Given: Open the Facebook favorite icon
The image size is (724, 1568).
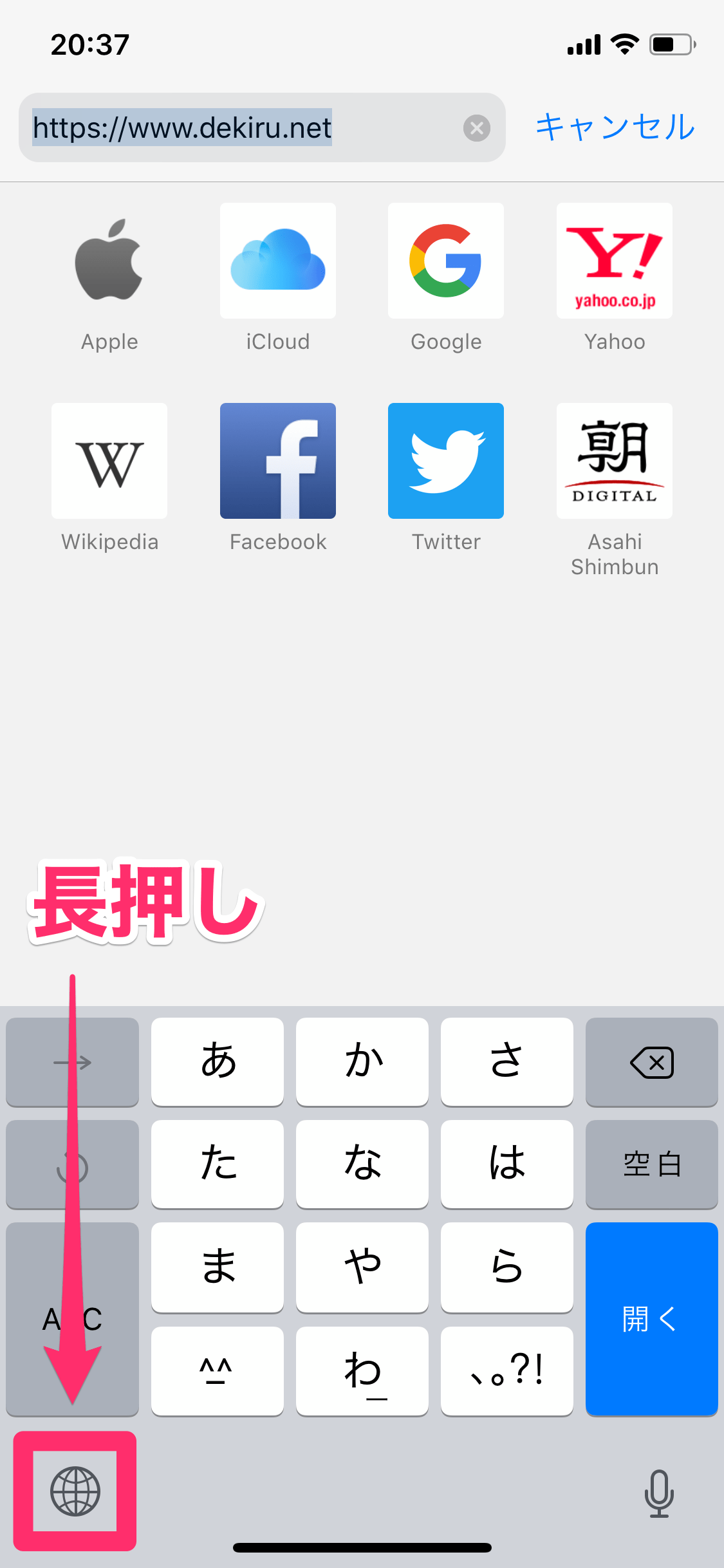Looking at the screenshot, I should tap(277, 460).
